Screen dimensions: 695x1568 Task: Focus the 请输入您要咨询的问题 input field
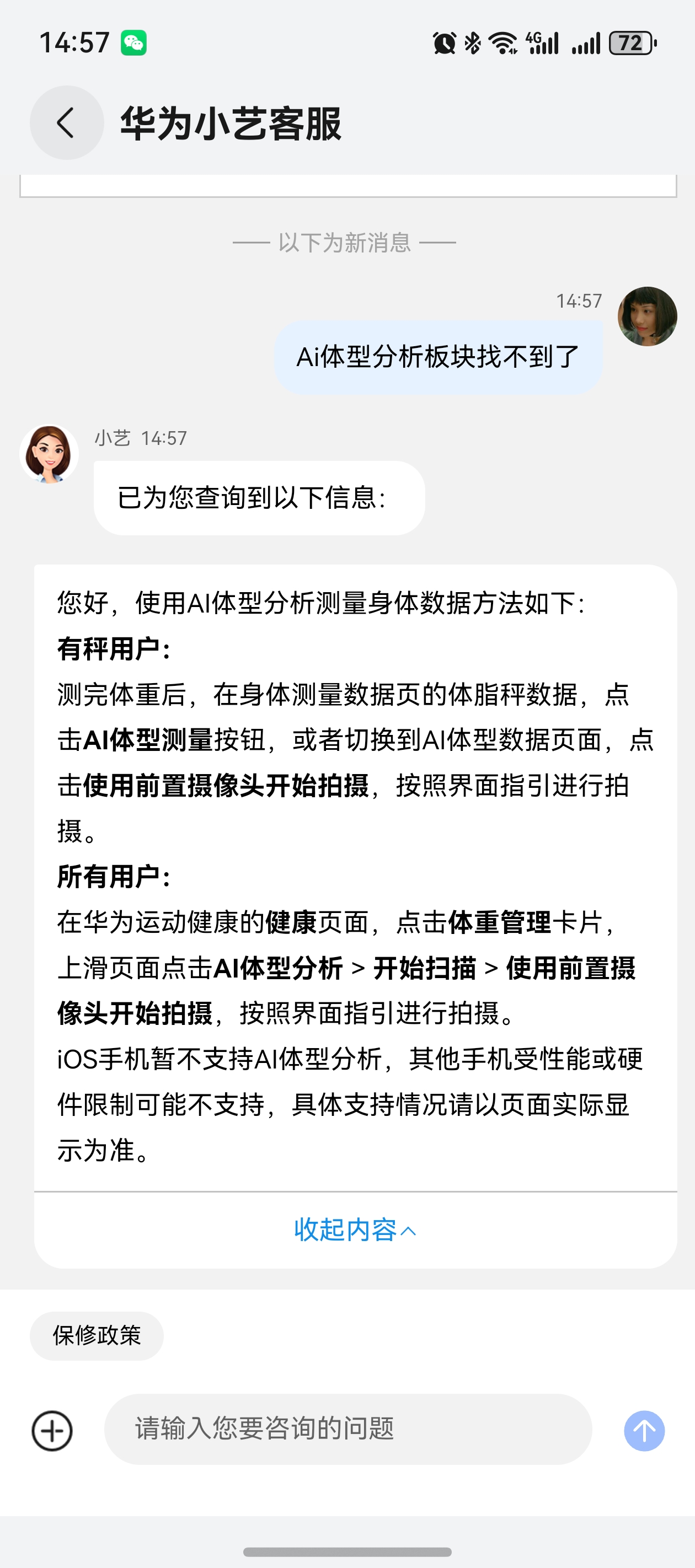coord(347,1429)
